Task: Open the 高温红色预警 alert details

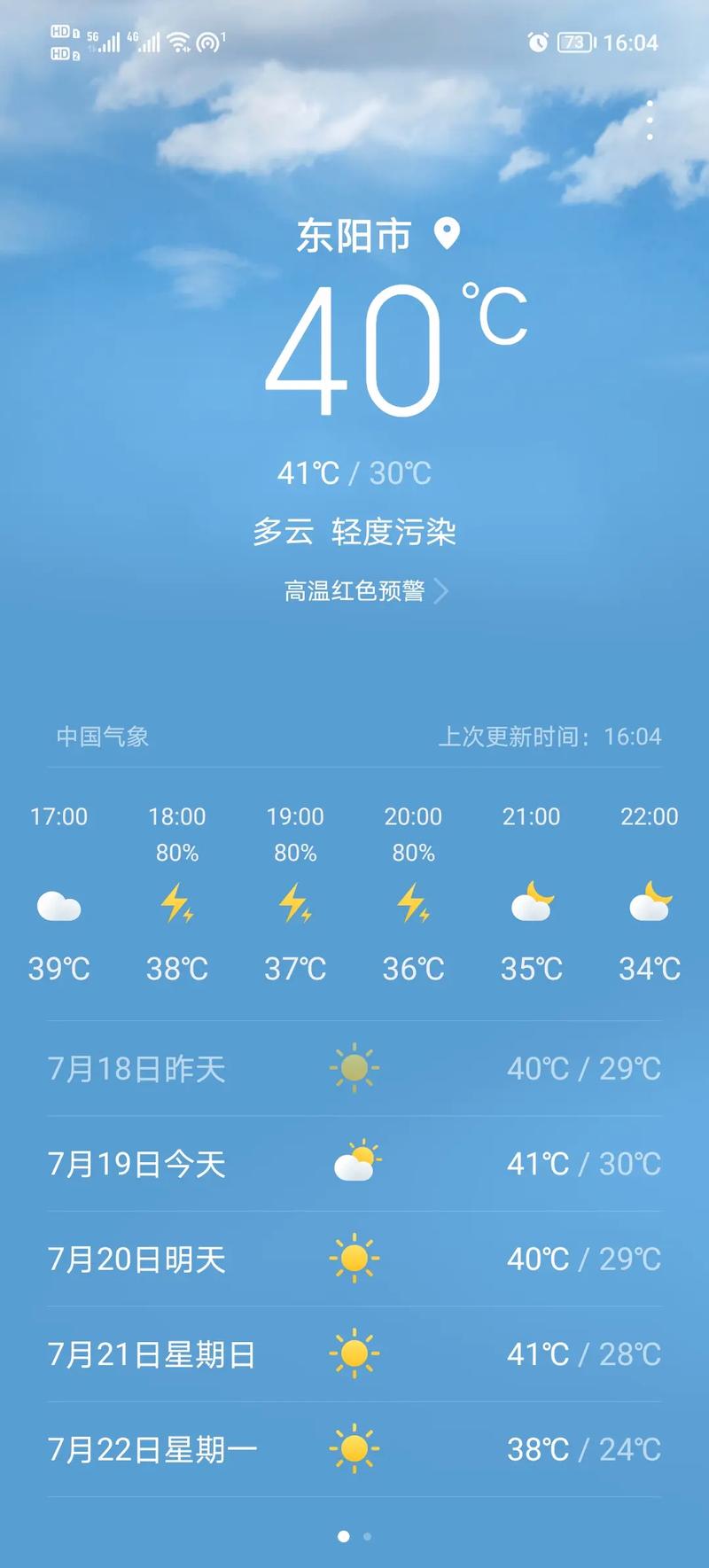Action: coord(354,590)
